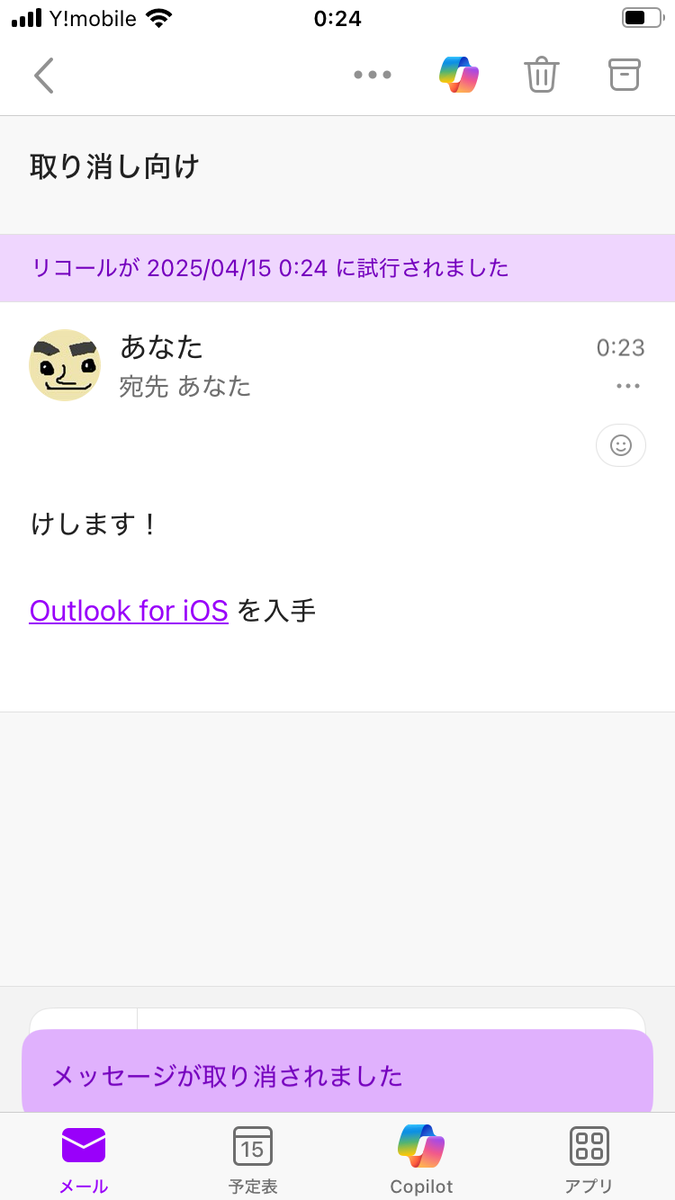Open message options below the 0:23 timestamp
The width and height of the screenshot is (675, 1200).
coord(628,386)
